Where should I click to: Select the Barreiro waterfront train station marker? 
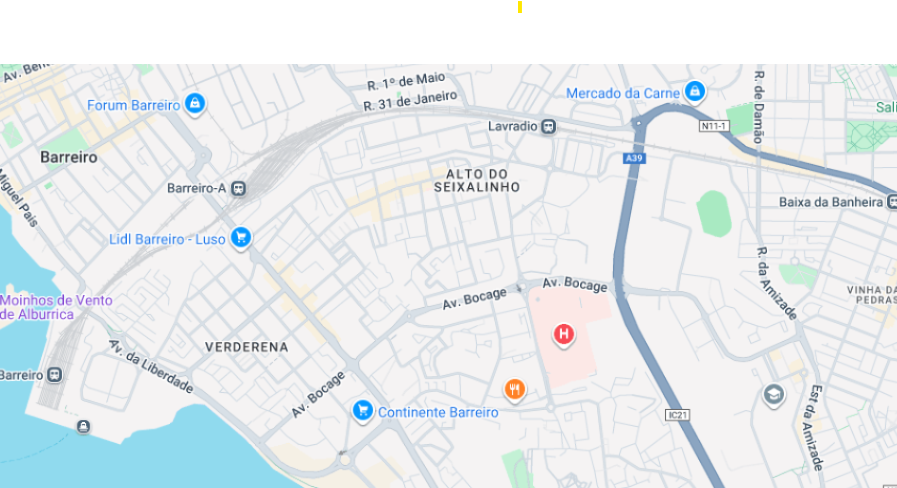click(x=54, y=375)
